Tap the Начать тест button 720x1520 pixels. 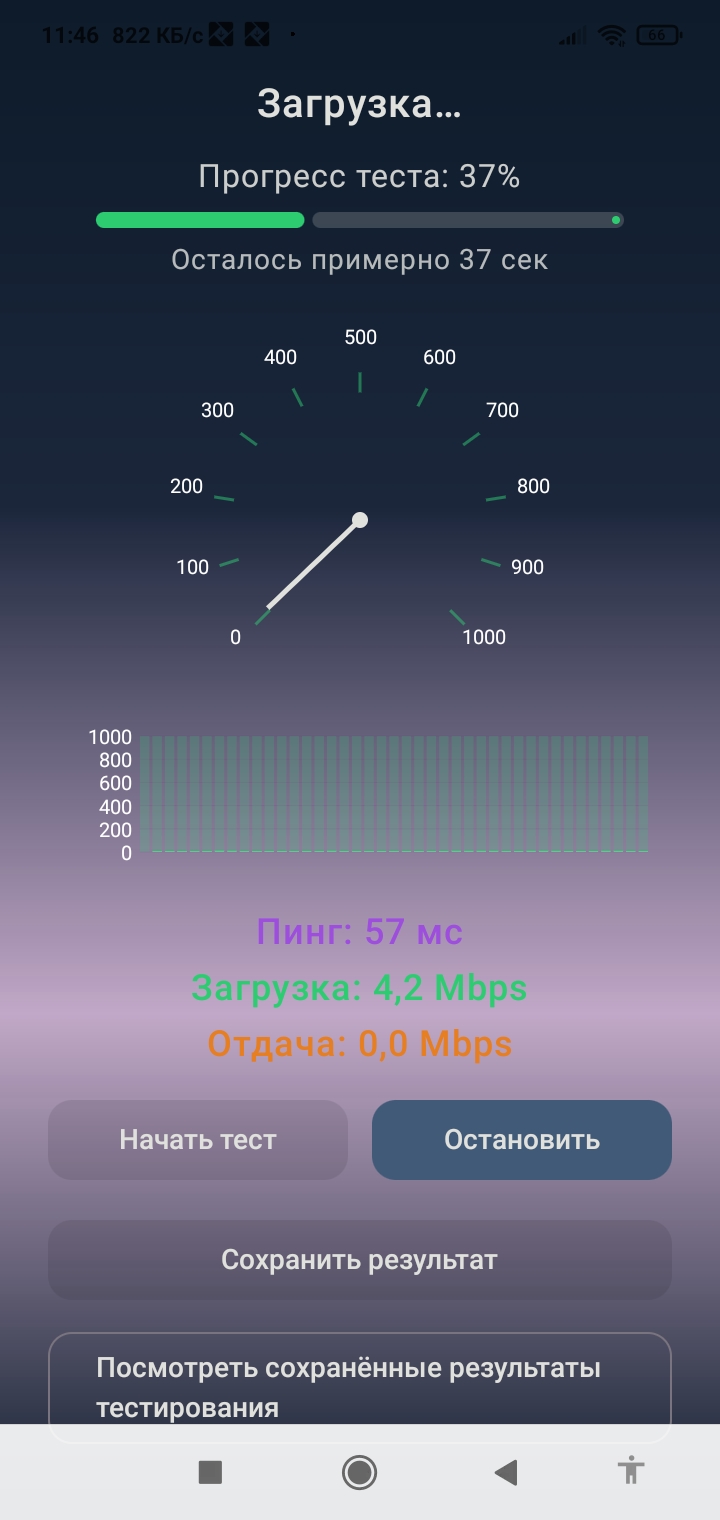pos(198,1140)
